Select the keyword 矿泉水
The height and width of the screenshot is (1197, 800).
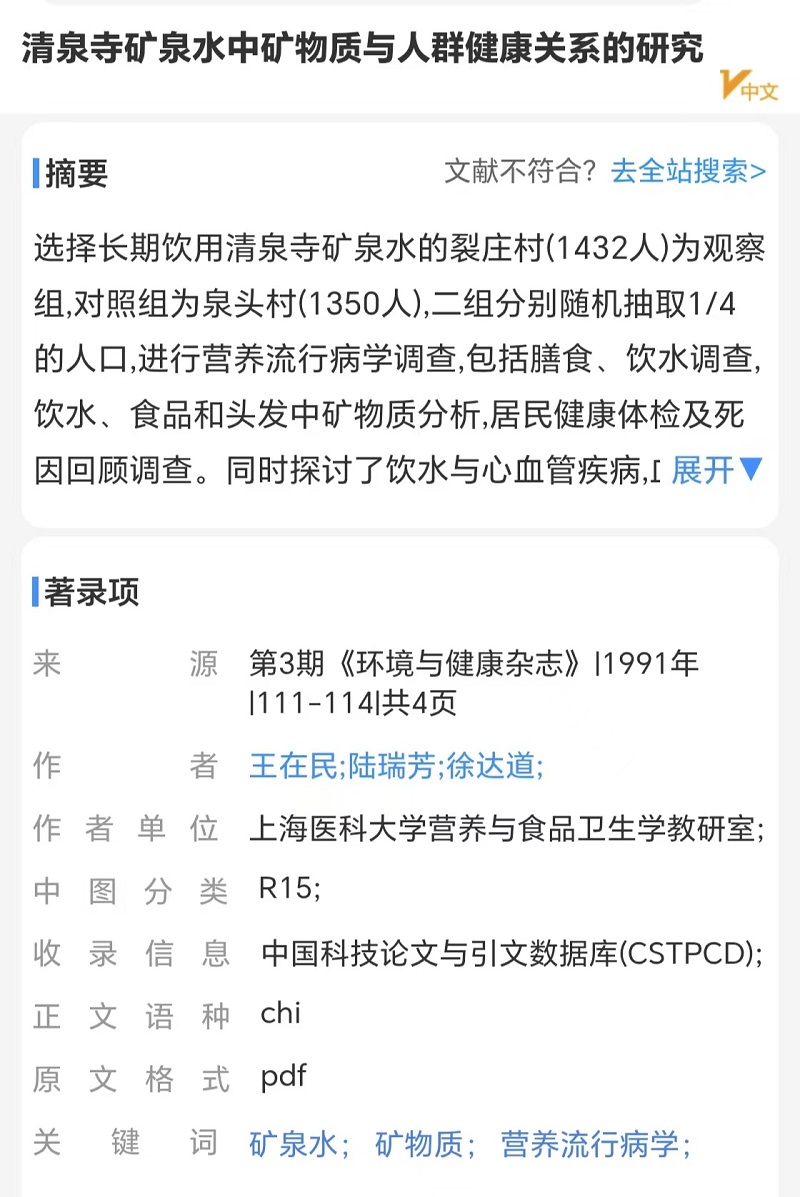coord(294,1144)
